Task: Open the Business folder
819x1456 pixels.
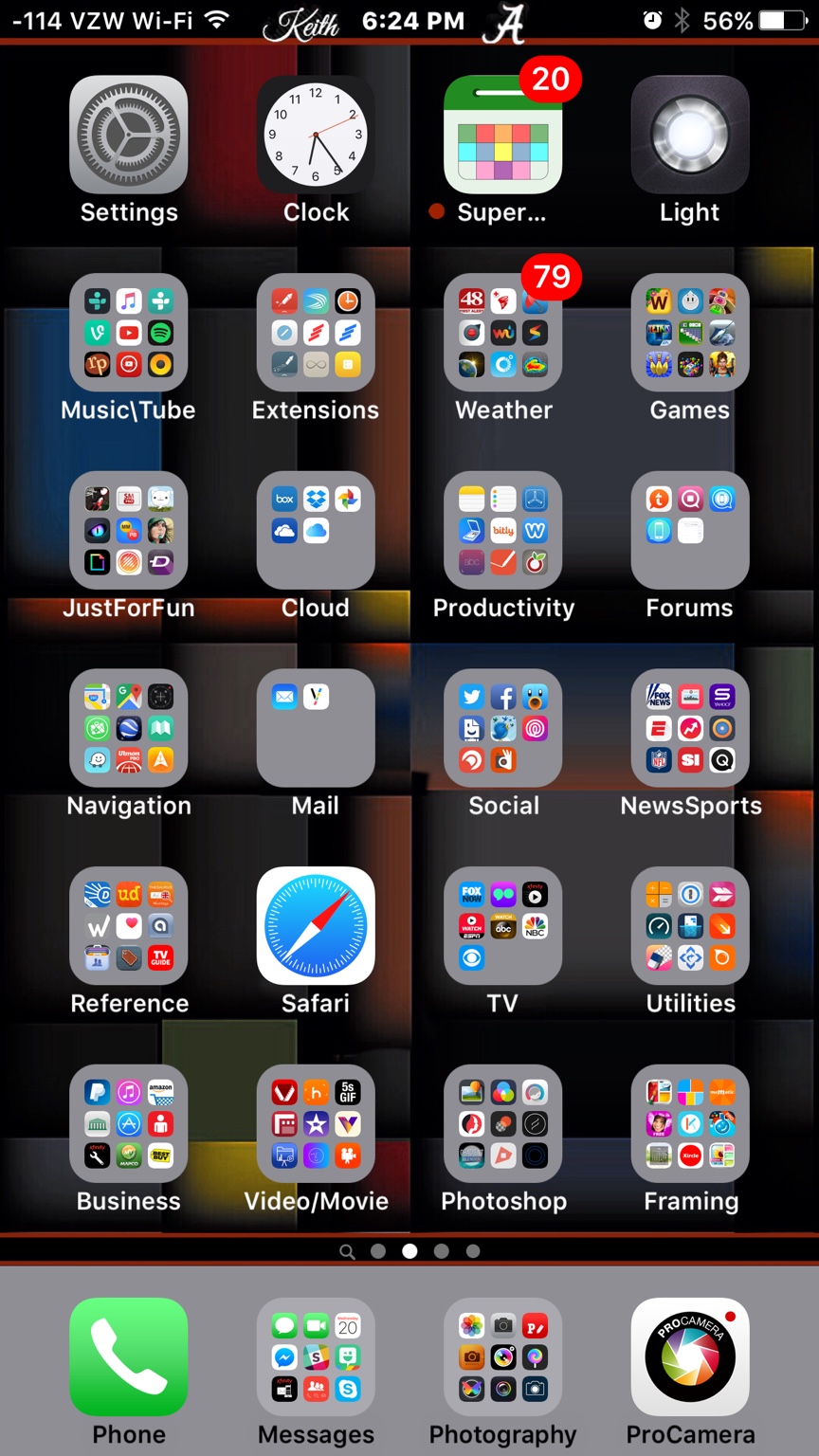Action: coord(128,1124)
